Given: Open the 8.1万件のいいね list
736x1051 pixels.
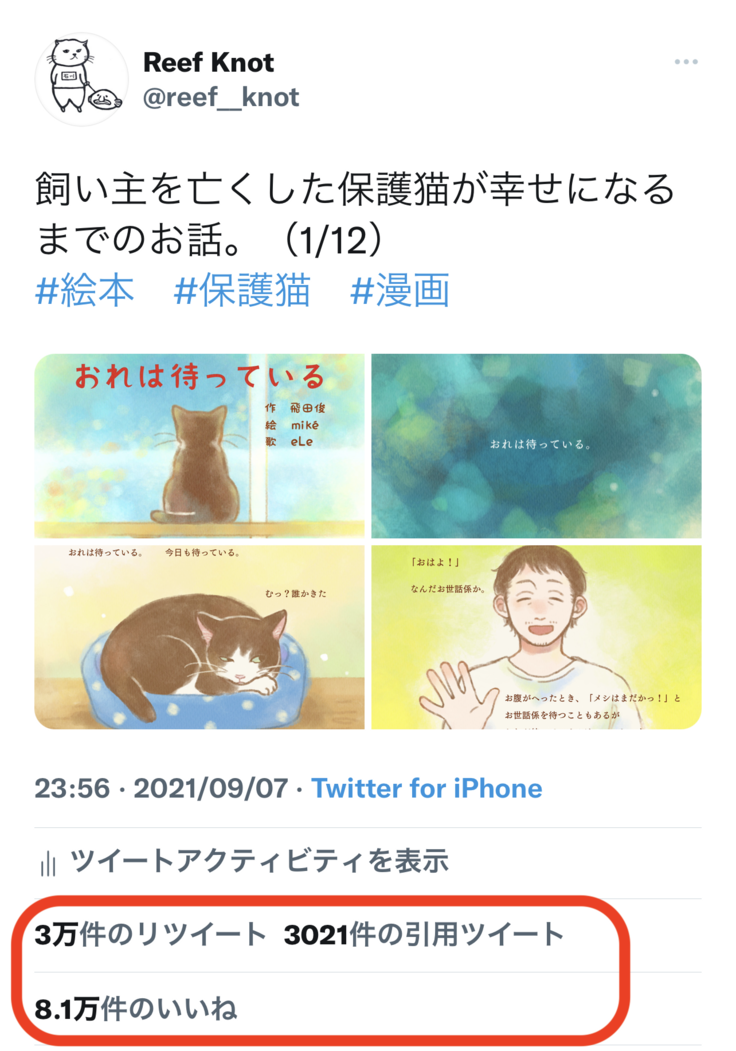Looking at the screenshot, I should (136, 1008).
